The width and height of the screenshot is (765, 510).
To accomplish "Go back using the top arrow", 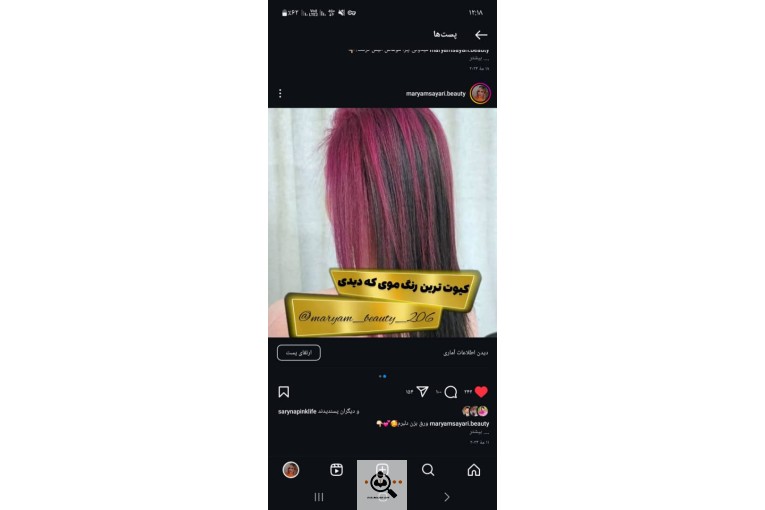I will point(481,35).
